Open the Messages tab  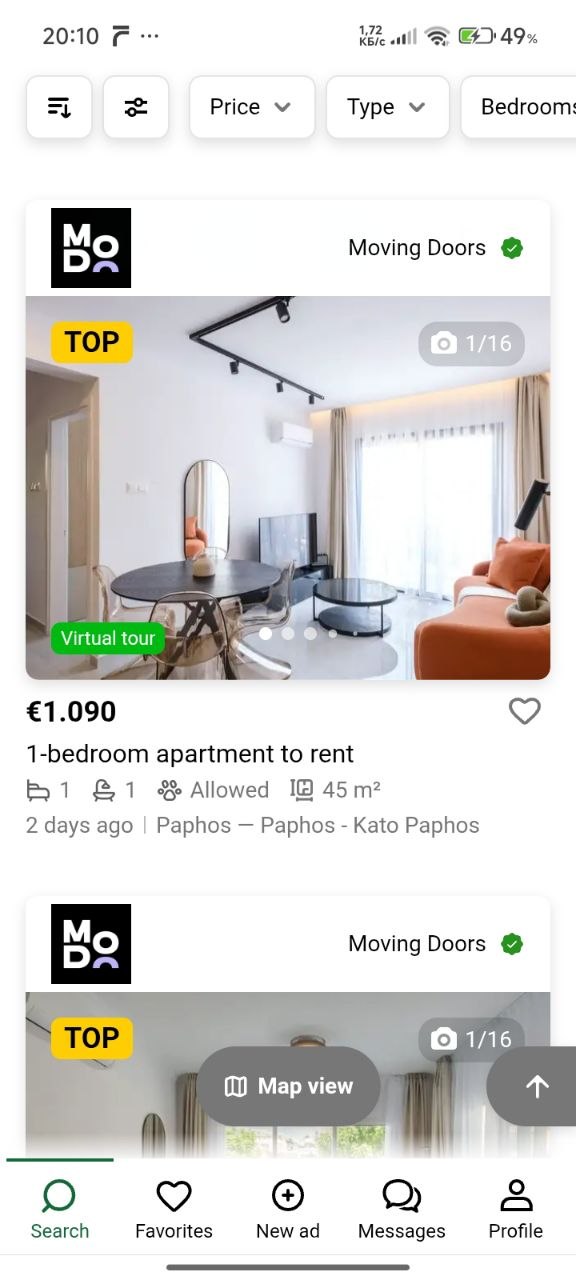click(402, 1208)
